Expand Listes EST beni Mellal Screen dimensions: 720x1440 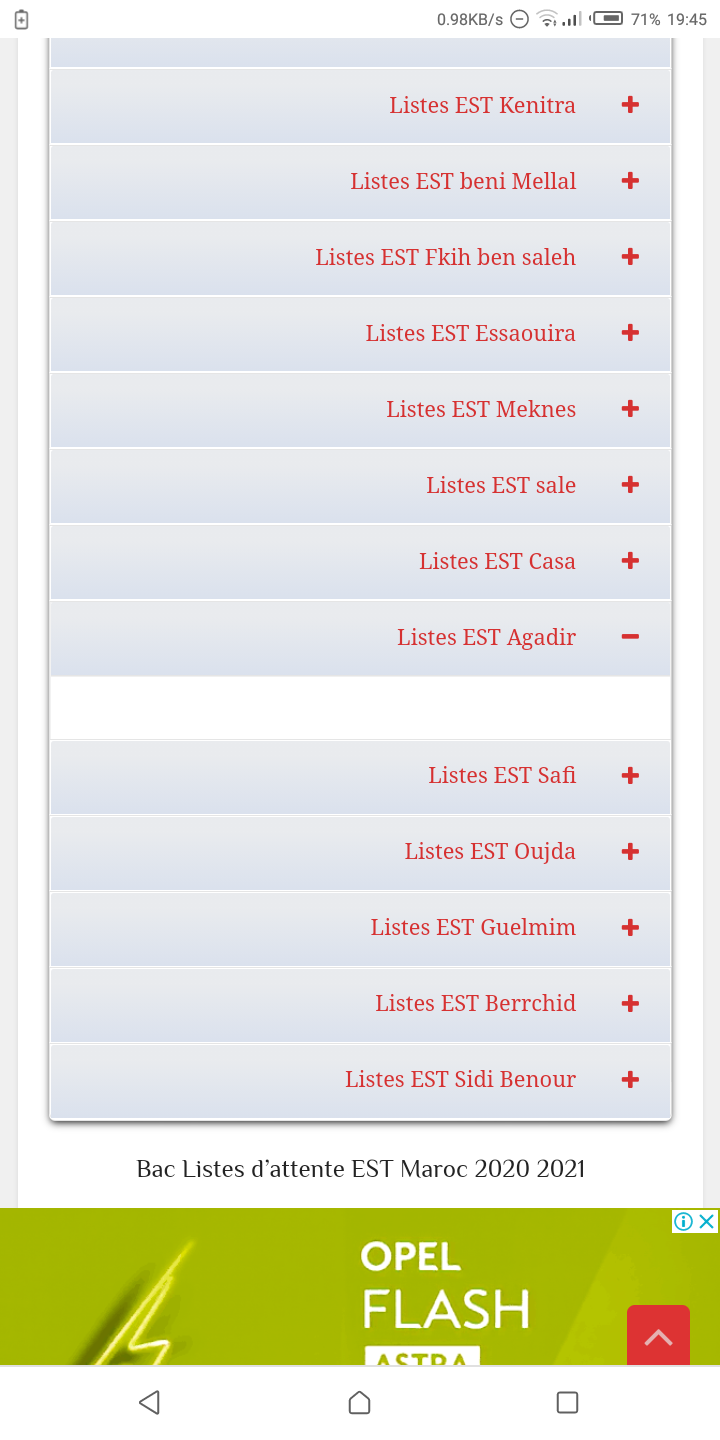click(463, 181)
